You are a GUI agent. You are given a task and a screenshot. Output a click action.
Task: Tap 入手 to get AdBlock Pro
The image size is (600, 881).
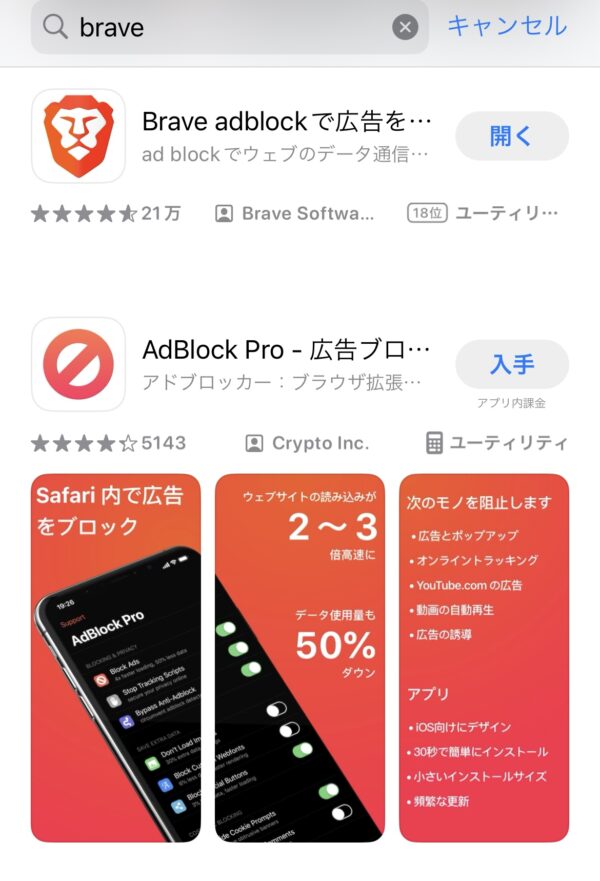pos(511,364)
